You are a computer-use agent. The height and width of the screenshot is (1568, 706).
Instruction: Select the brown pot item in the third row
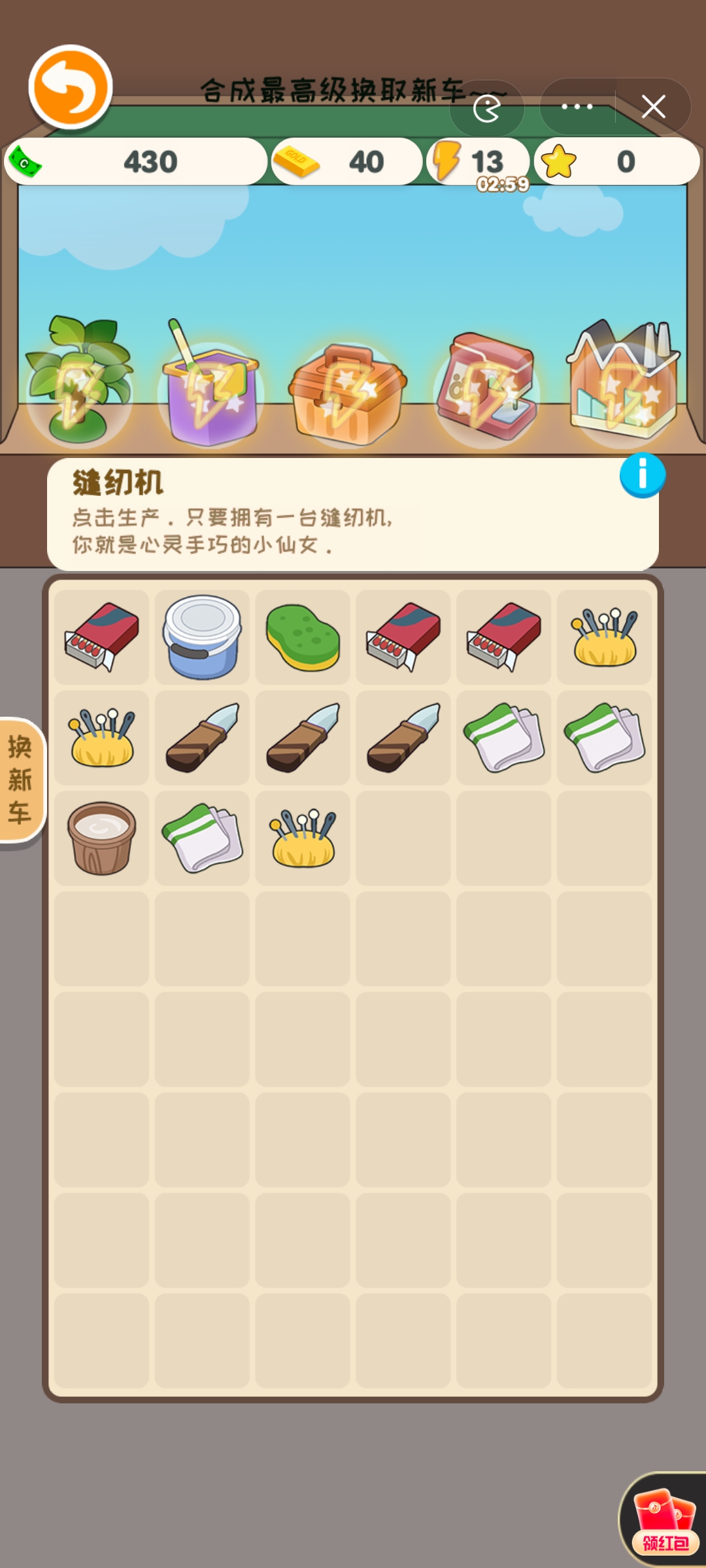click(x=101, y=838)
